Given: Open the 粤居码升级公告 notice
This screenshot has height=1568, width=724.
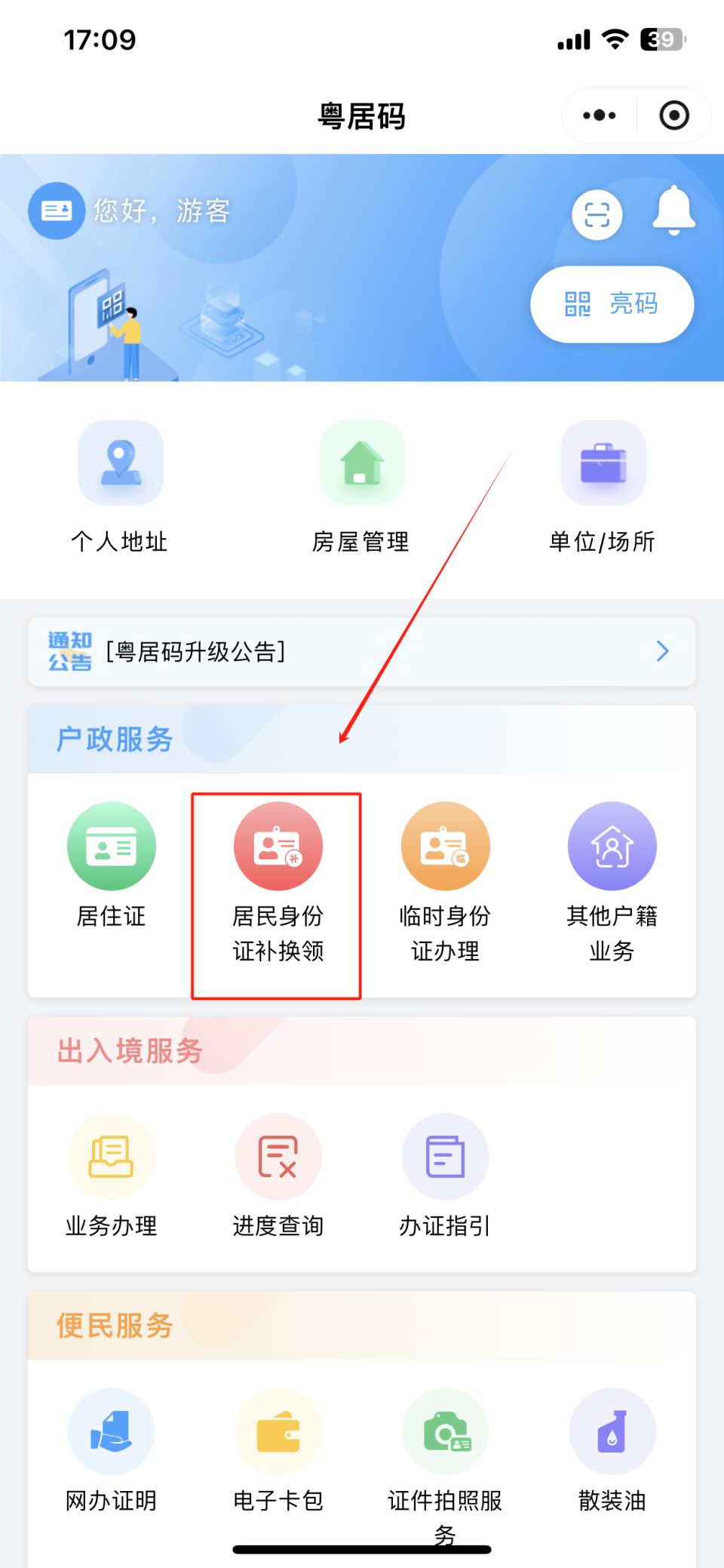Looking at the screenshot, I should 362,652.
